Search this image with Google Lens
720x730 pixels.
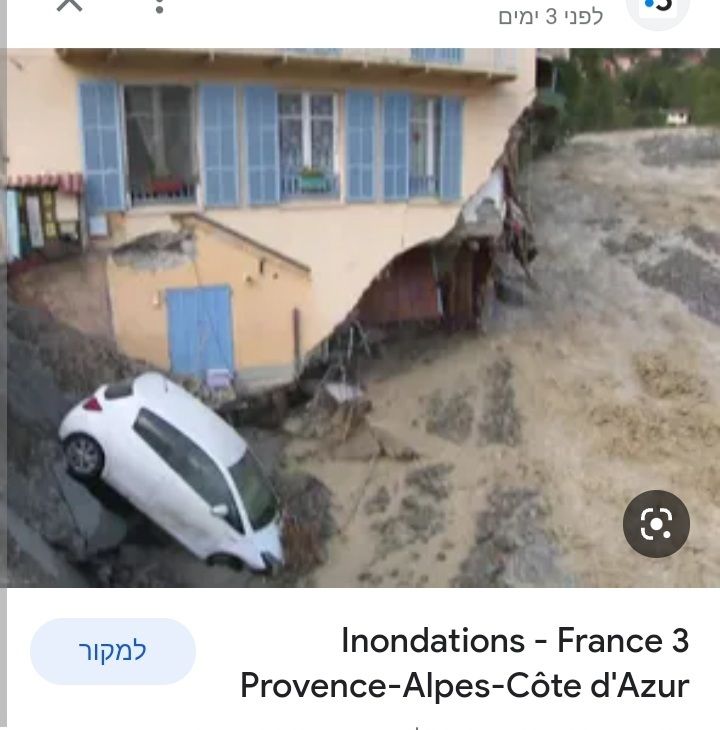pyautogui.click(x=656, y=523)
